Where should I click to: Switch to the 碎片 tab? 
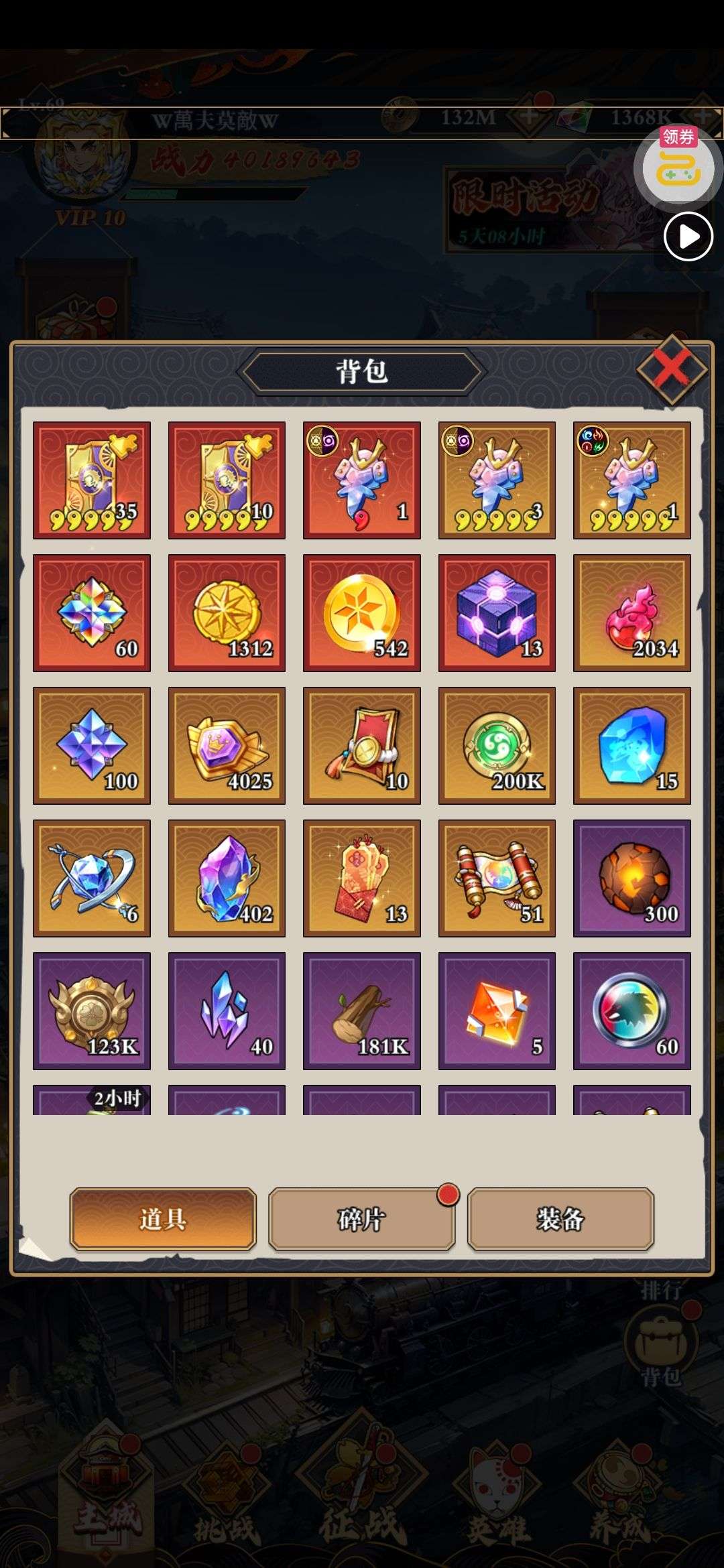pos(362,1219)
